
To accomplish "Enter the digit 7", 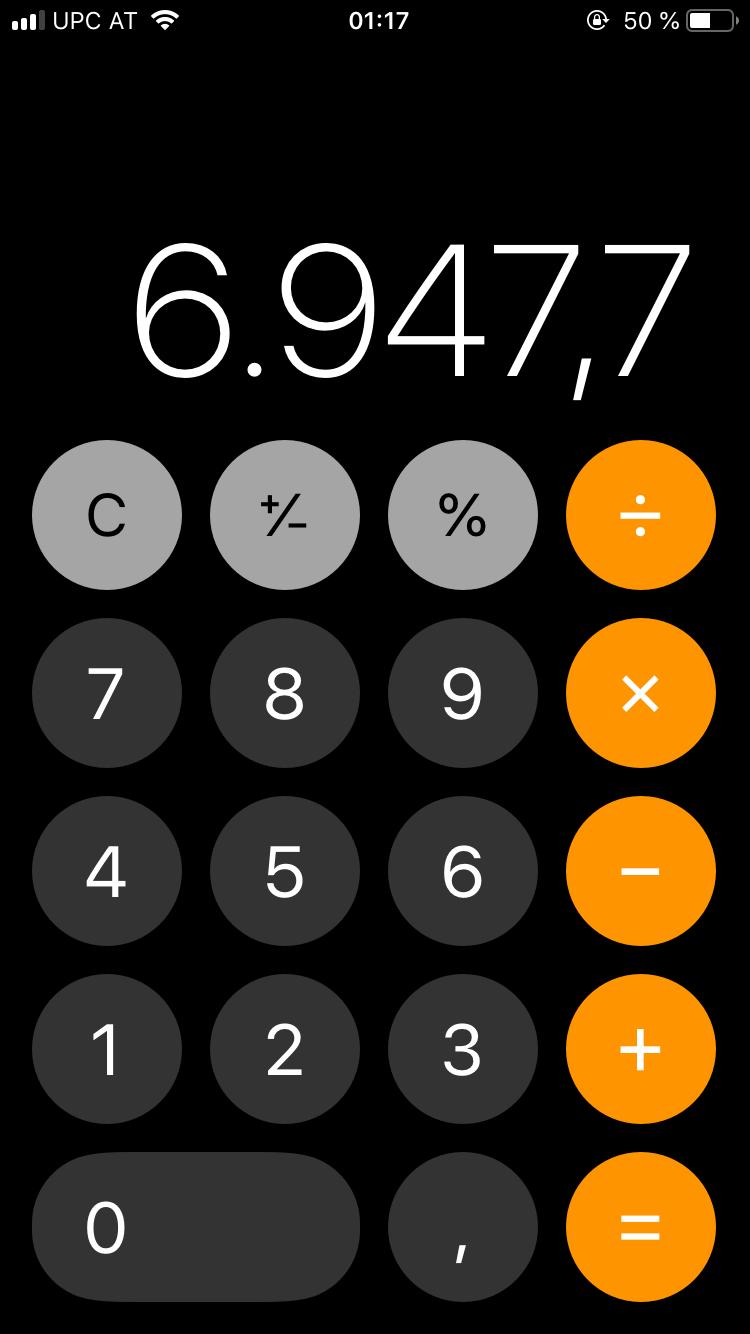I will [107, 693].
